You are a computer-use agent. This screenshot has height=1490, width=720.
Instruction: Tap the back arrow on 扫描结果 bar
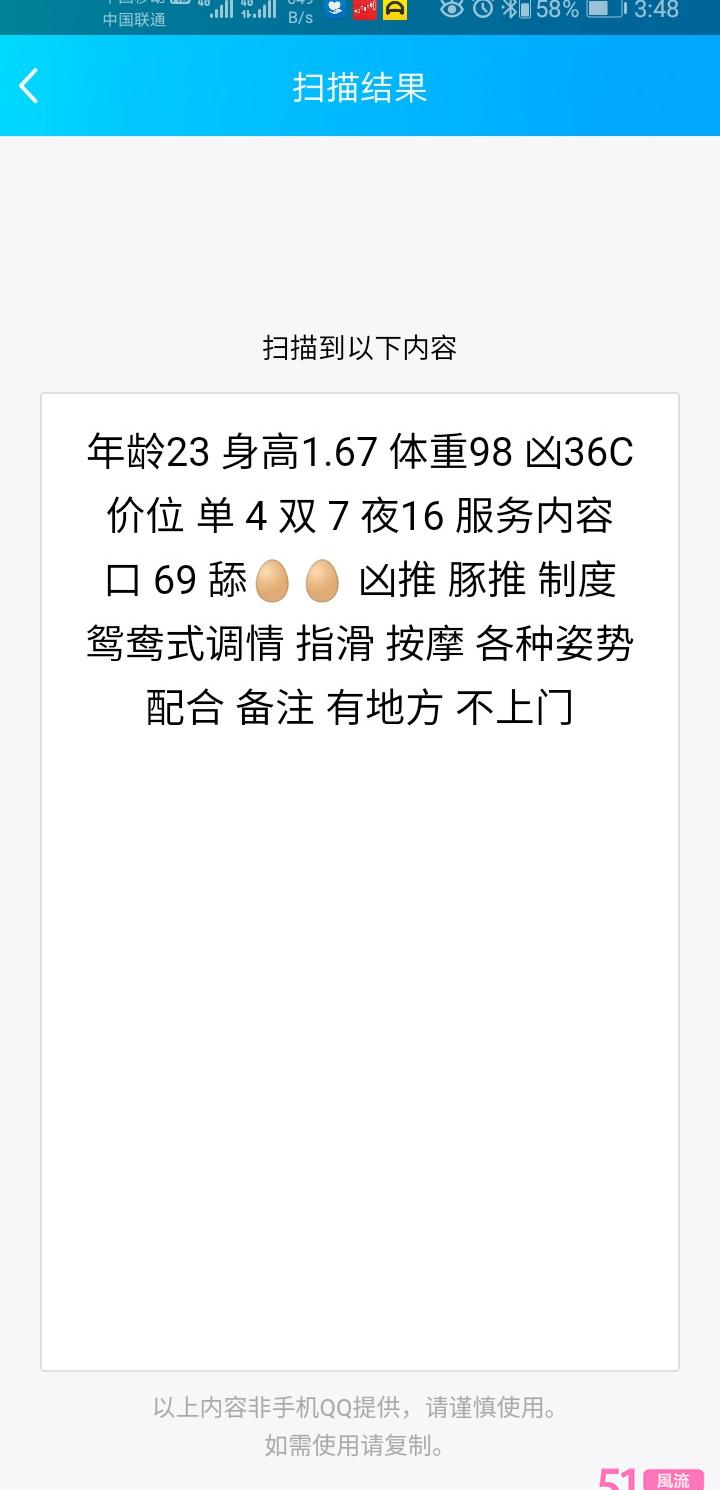tap(27, 86)
